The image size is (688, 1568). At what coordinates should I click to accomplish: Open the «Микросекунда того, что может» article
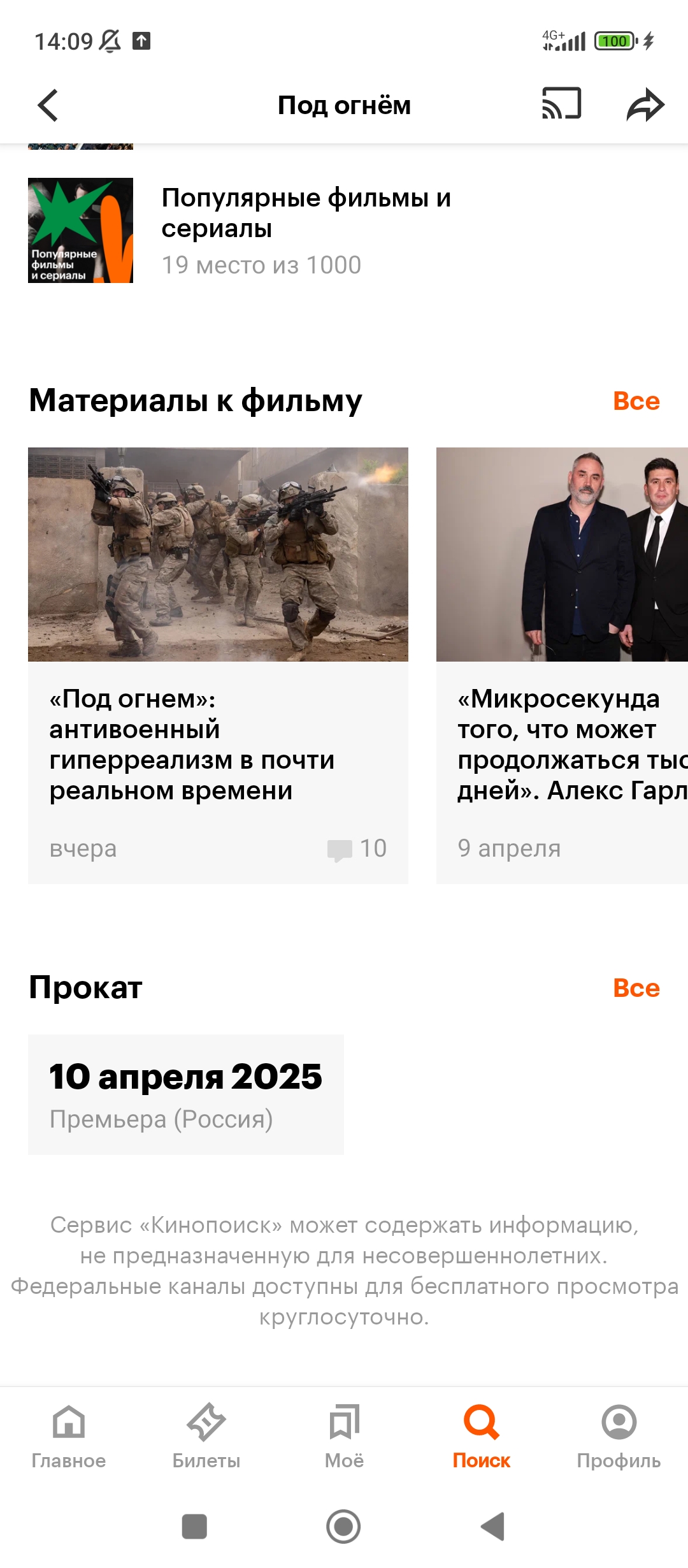[x=562, y=665]
